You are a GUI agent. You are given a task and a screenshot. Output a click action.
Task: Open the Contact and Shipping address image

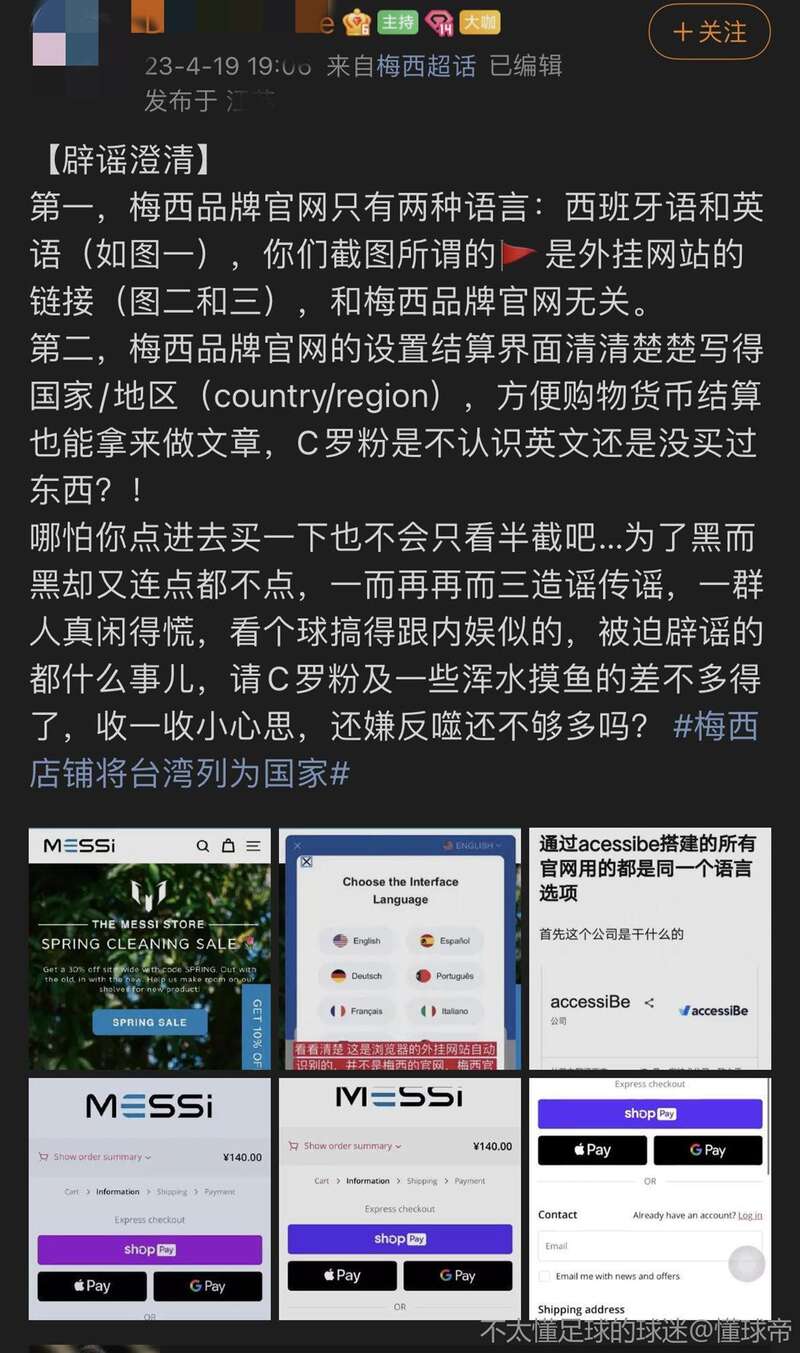[x=650, y=1199]
